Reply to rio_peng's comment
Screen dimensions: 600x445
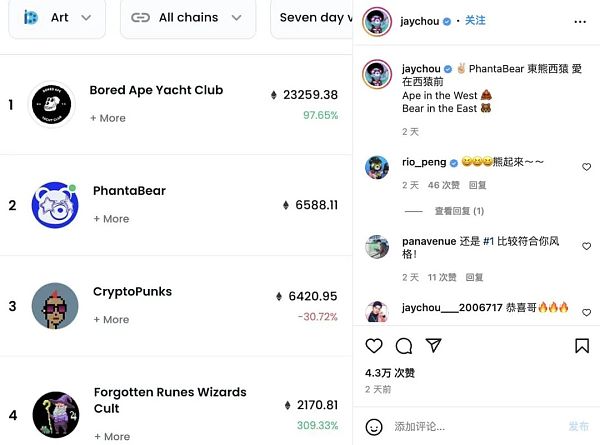coord(478,185)
